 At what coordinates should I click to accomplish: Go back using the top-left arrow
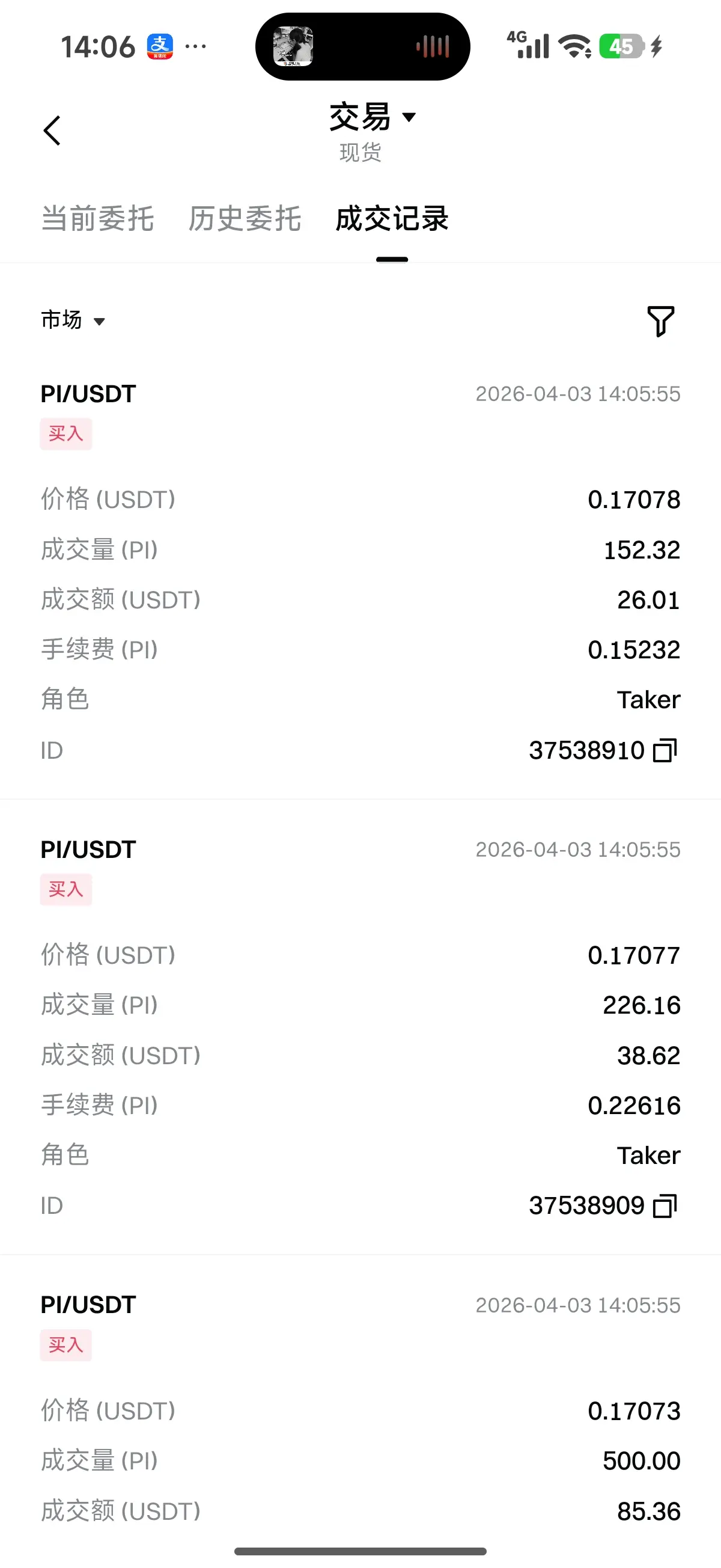tap(52, 131)
